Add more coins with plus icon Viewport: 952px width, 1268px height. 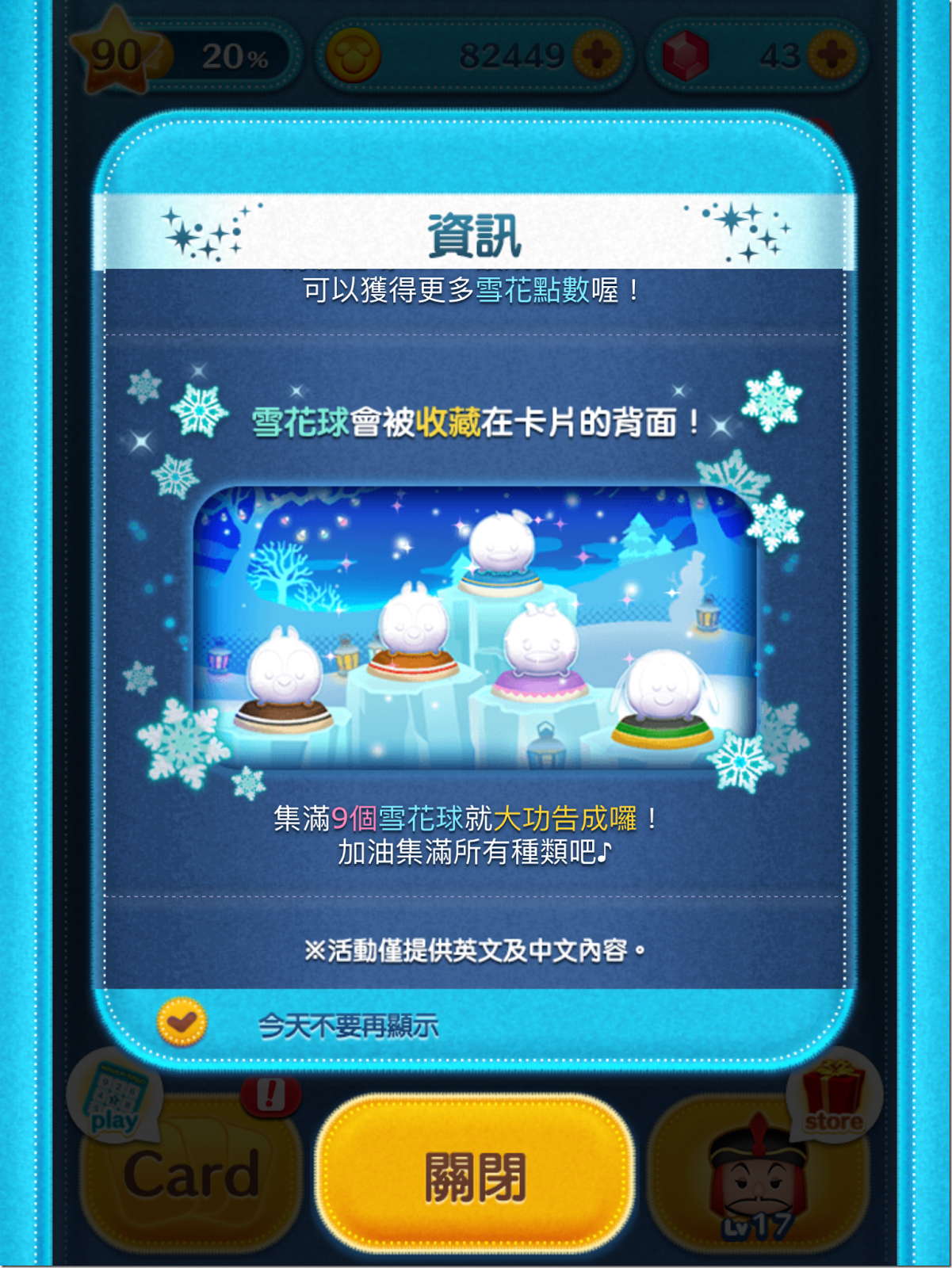pos(597,55)
